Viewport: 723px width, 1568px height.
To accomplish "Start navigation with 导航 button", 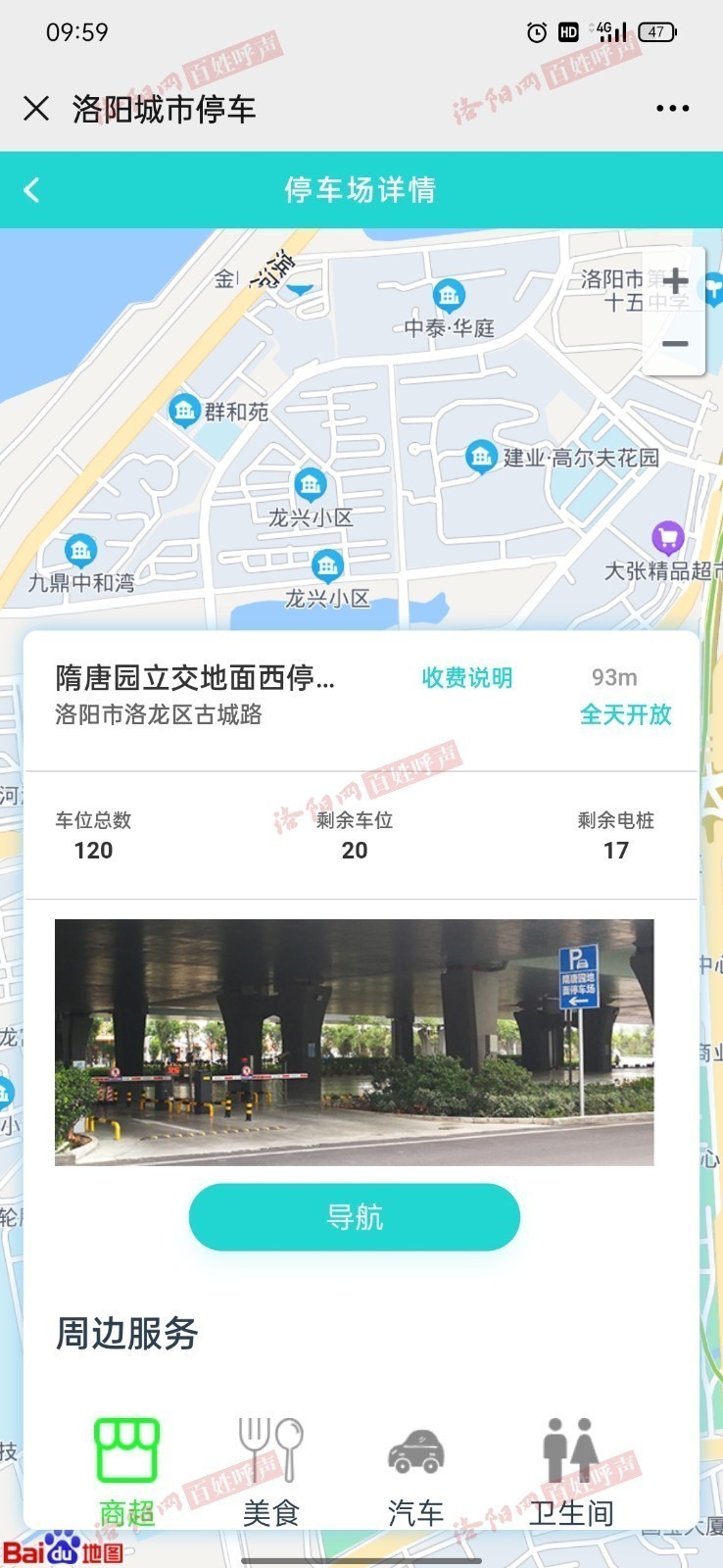I will tap(354, 1217).
